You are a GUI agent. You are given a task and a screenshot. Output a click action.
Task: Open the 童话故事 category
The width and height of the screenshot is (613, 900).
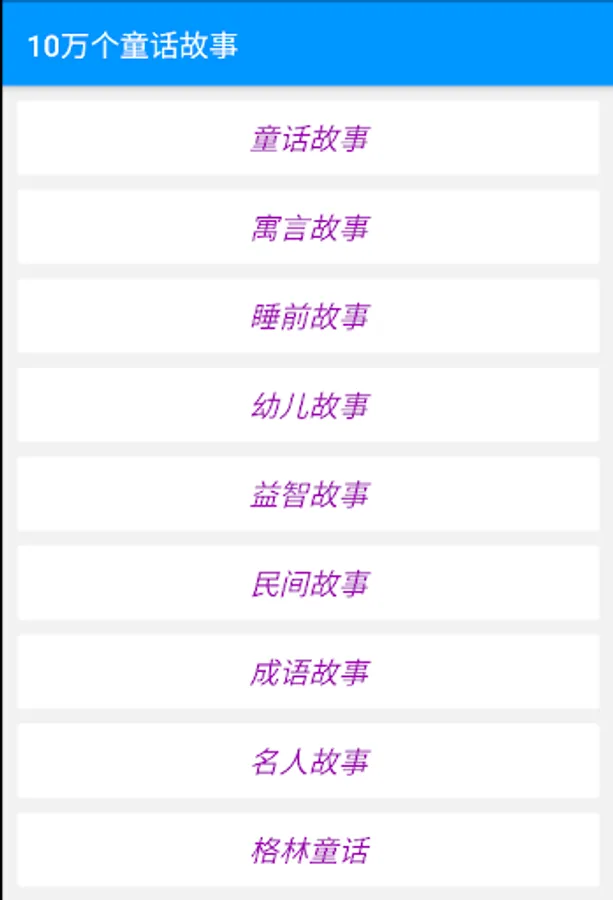click(x=308, y=138)
